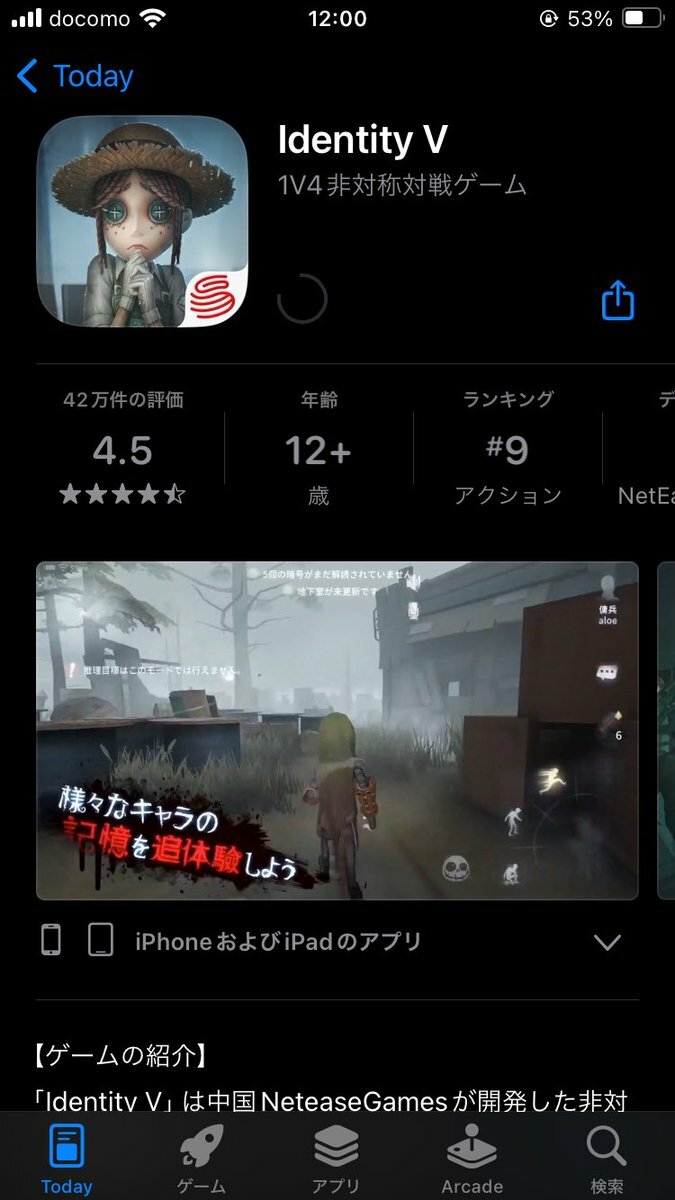This screenshot has height=1200, width=675.
Task: Switch to the Arcade tab
Action: click(472, 1158)
